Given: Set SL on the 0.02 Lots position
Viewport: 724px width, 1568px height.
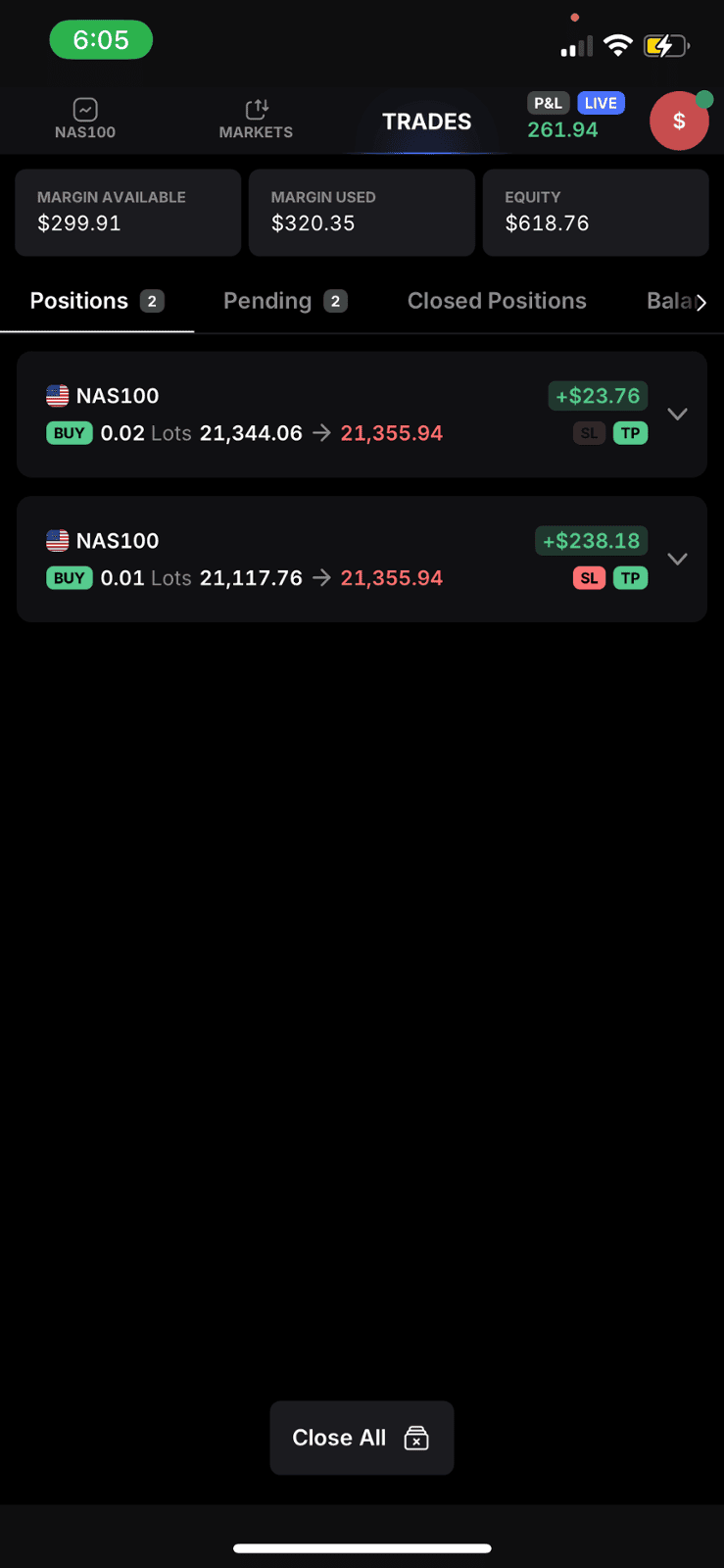Looking at the screenshot, I should pos(589,433).
